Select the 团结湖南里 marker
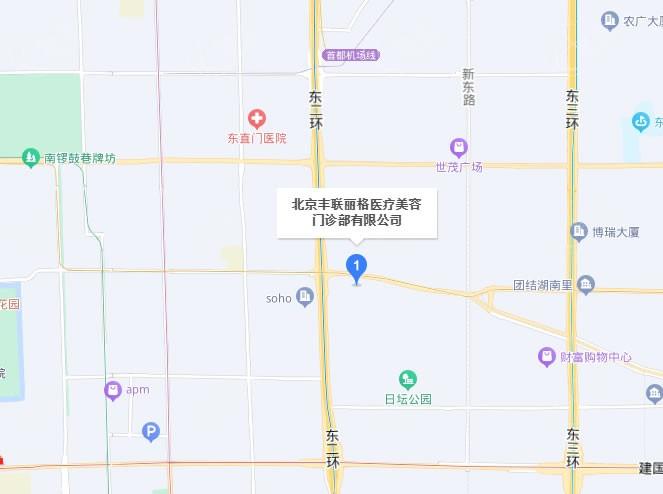The image size is (663, 494). (586, 286)
